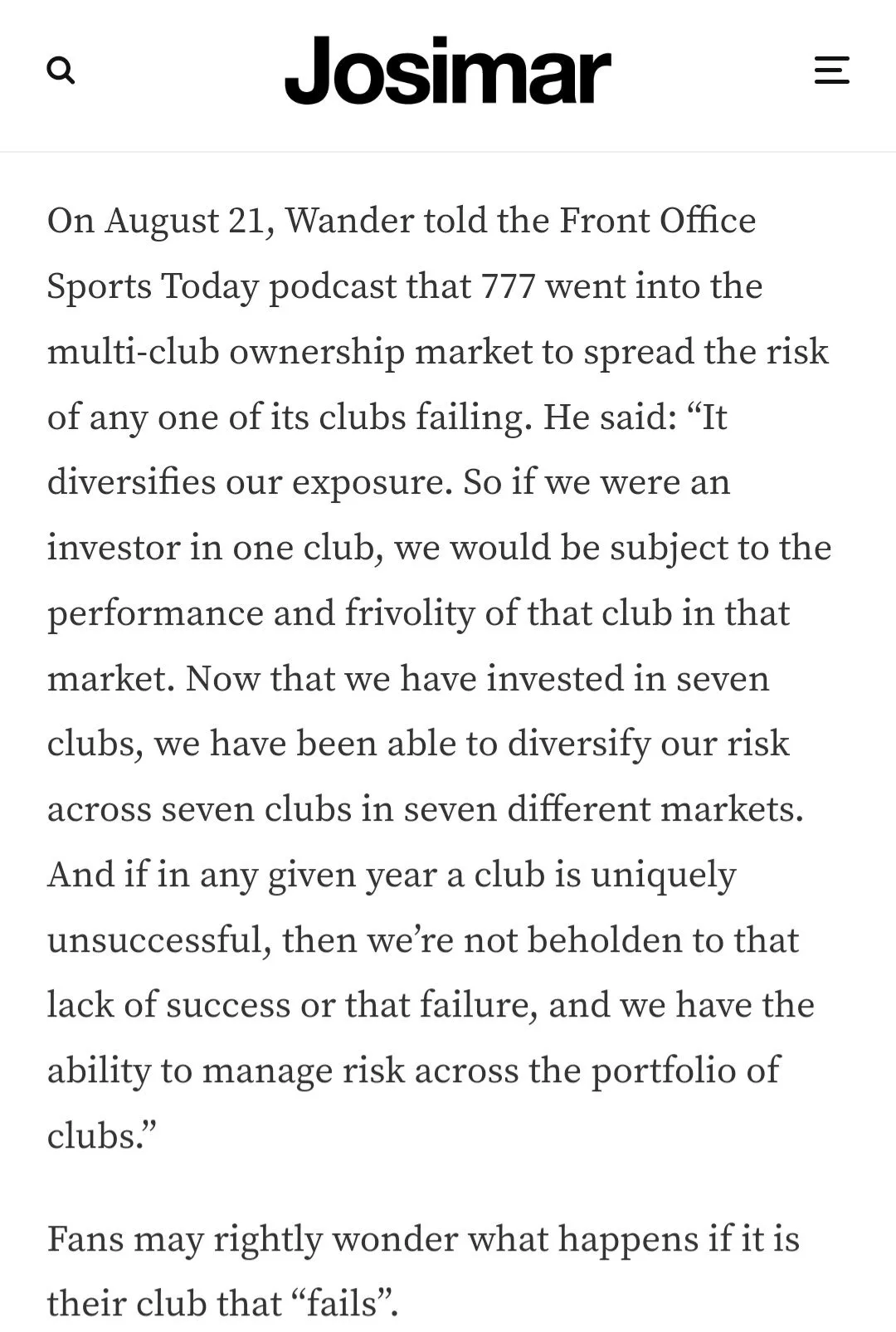896x1332 pixels.
Task: Open the search icon
Action: (x=61, y=71)
